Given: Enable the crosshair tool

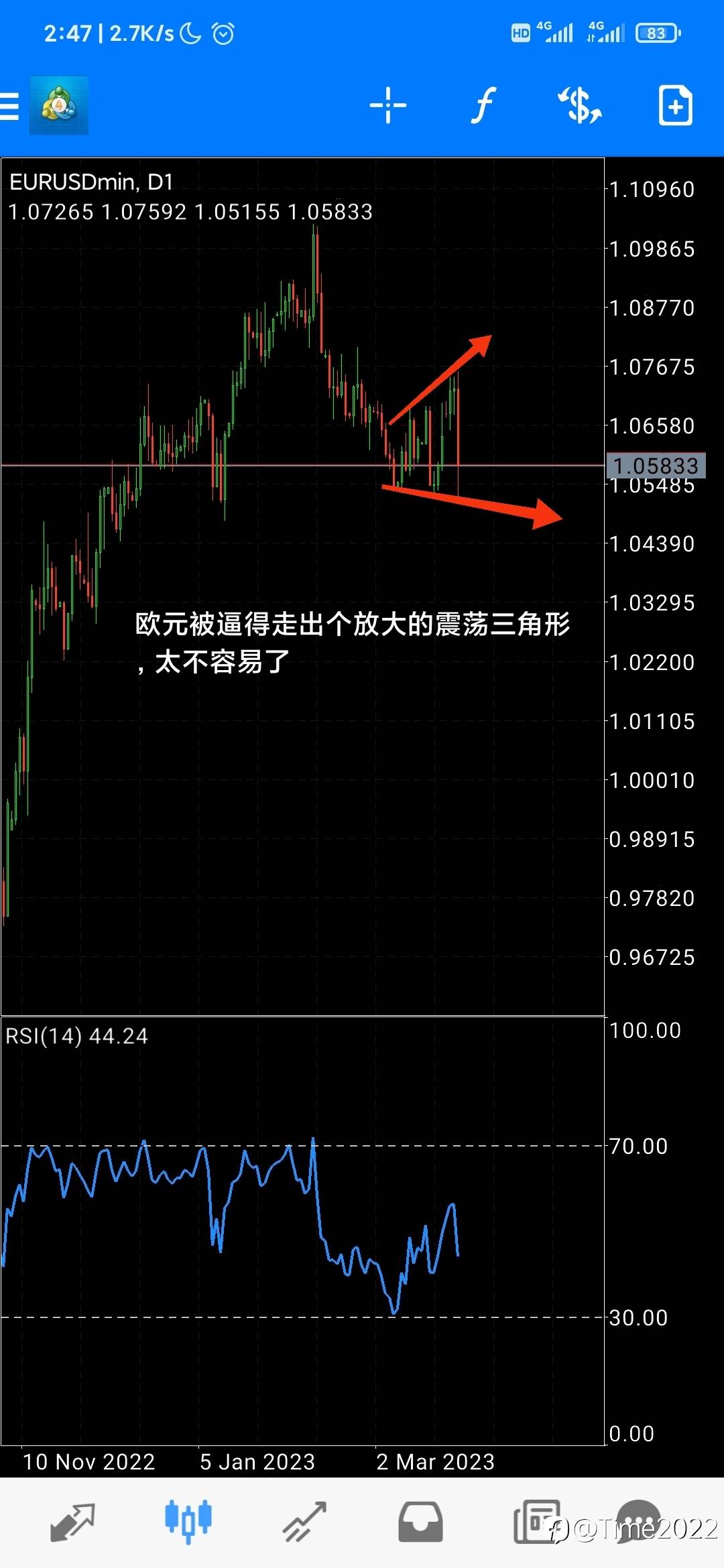Looking at the screenshot, I should coord(387,106).
